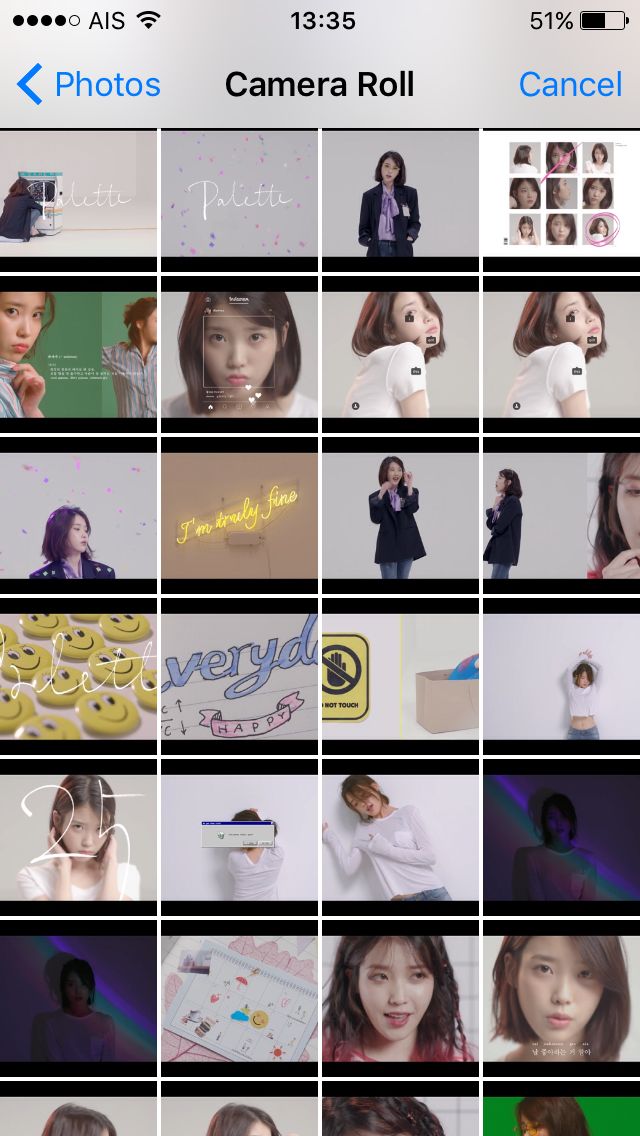Viewport: 640px width, 1136px height.
Task: Choose the photo of woman stretching arms overhead
Action: point(561,677)
